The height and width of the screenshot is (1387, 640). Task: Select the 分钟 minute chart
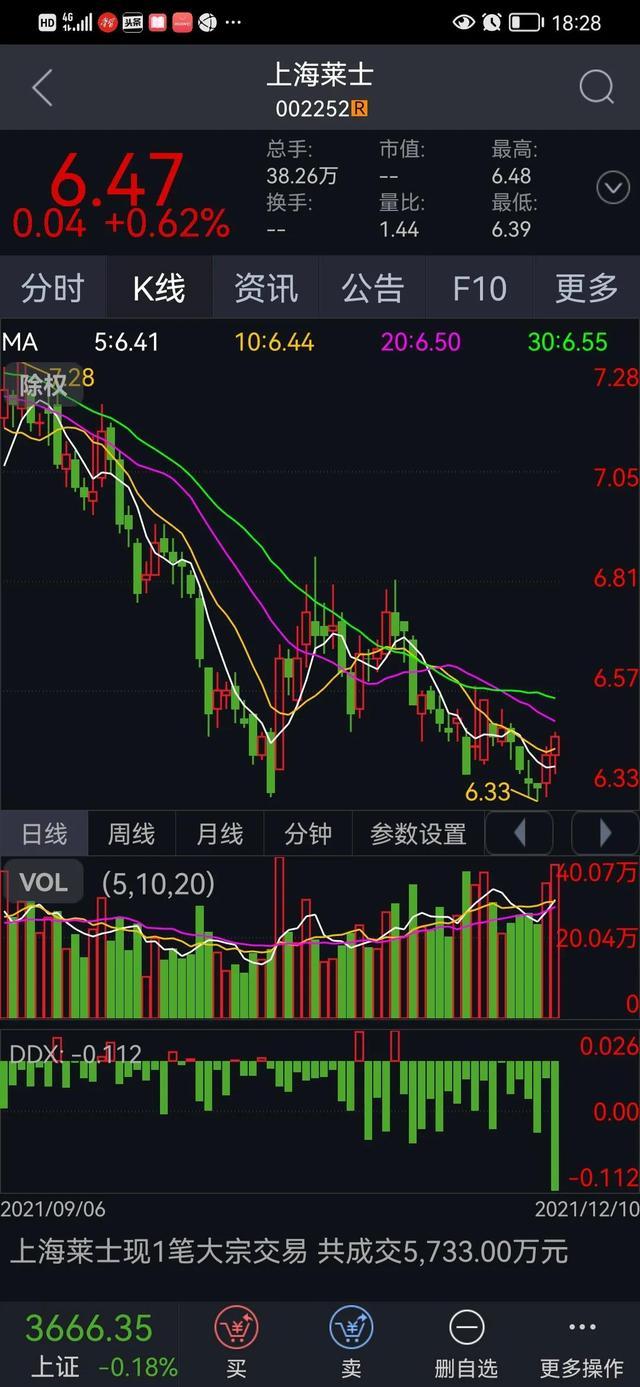[x=307, y=833]
